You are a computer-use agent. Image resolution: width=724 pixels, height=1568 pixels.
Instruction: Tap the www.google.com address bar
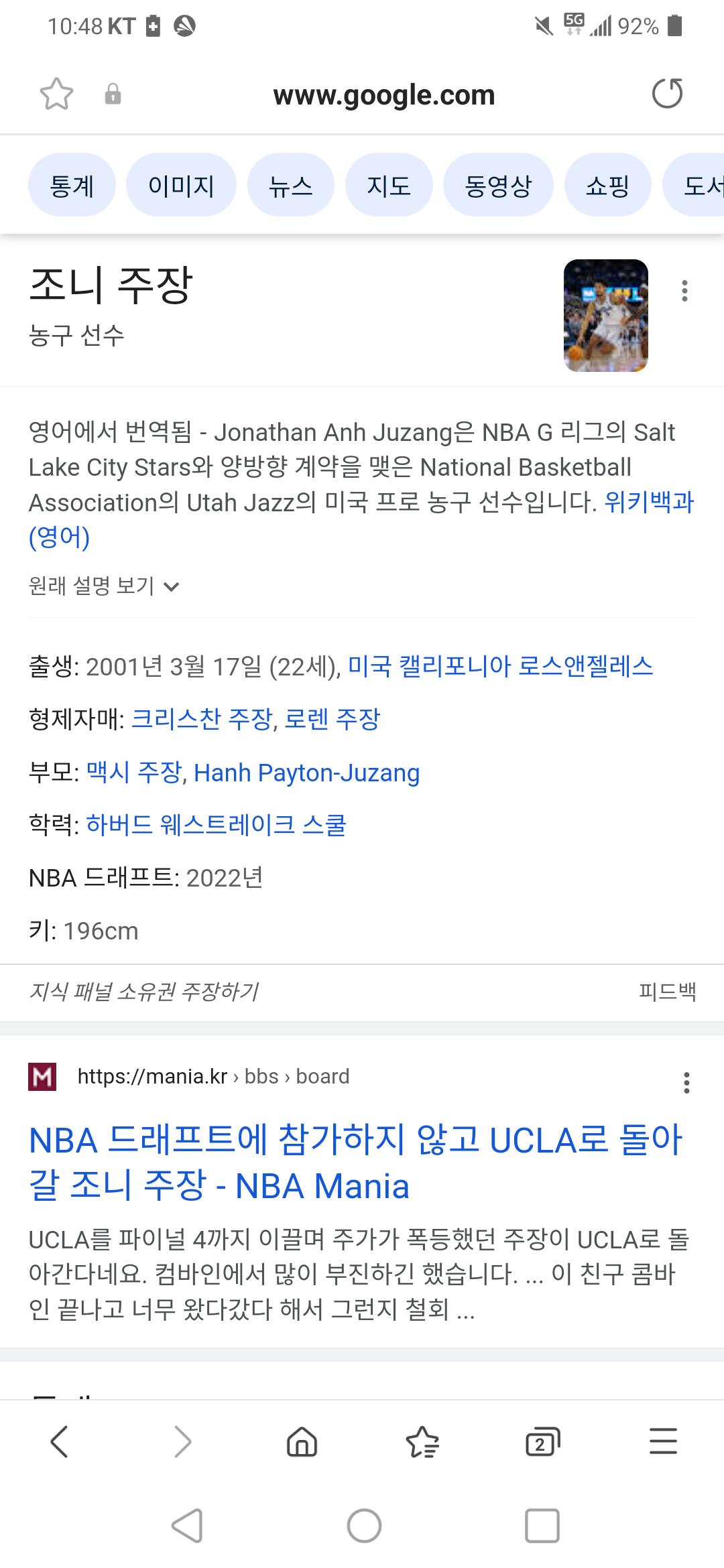point(383,94)
